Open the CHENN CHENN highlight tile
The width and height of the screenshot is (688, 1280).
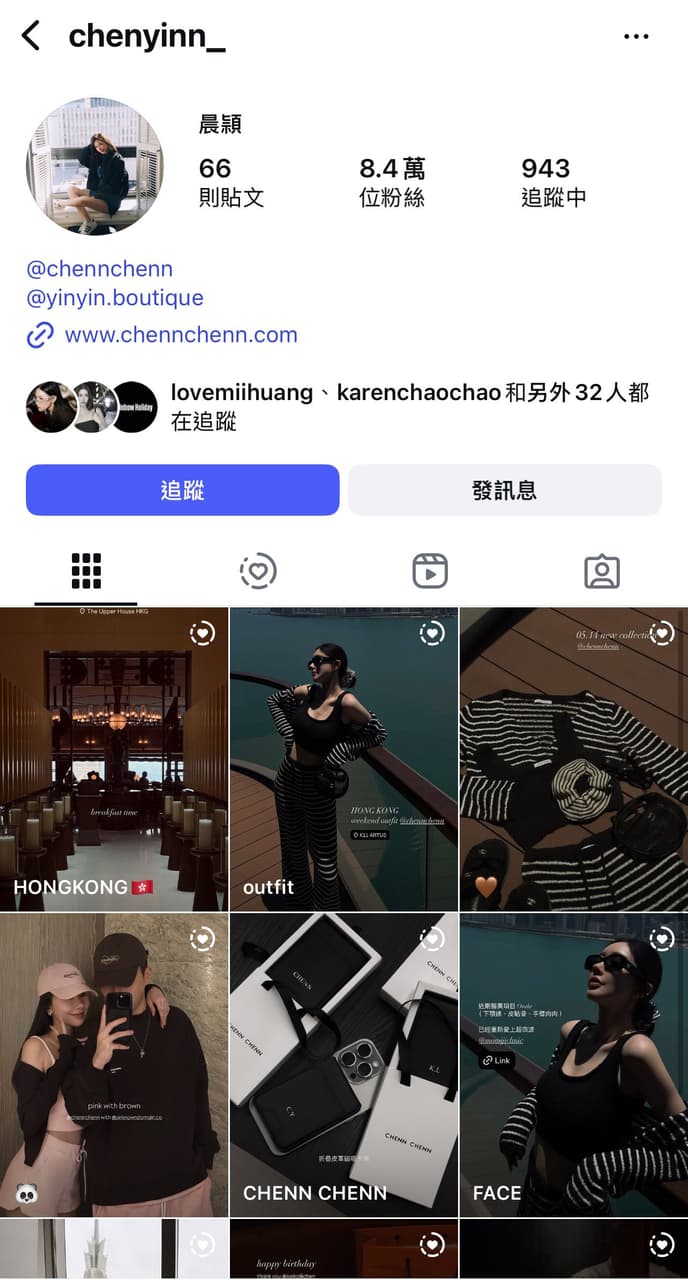pyautogui.click(x=344, y=1065)
